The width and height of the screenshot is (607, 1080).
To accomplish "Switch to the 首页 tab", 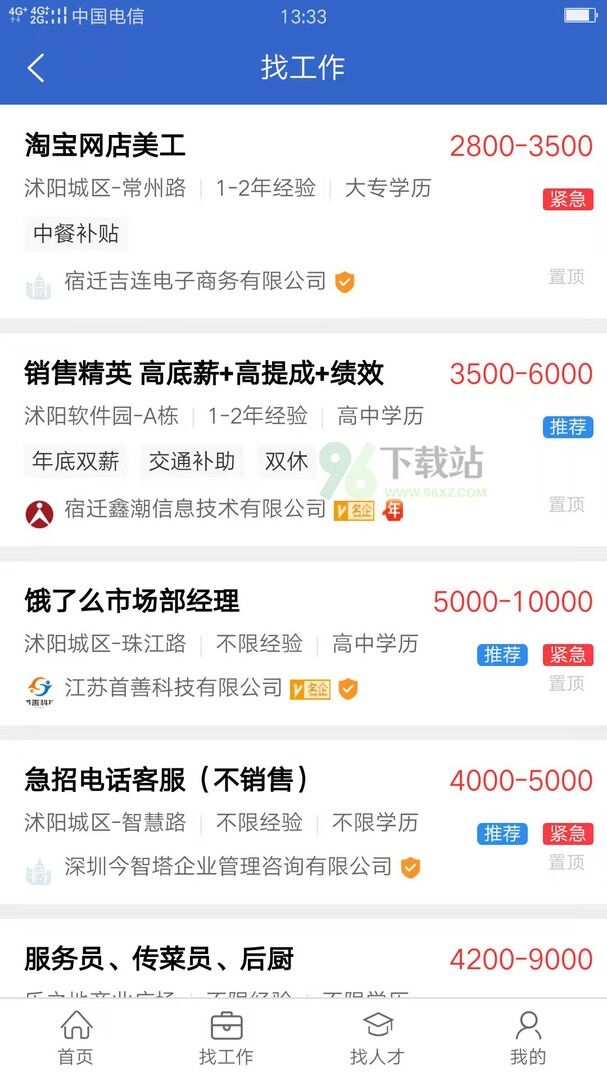I will tap(76, 1038).
